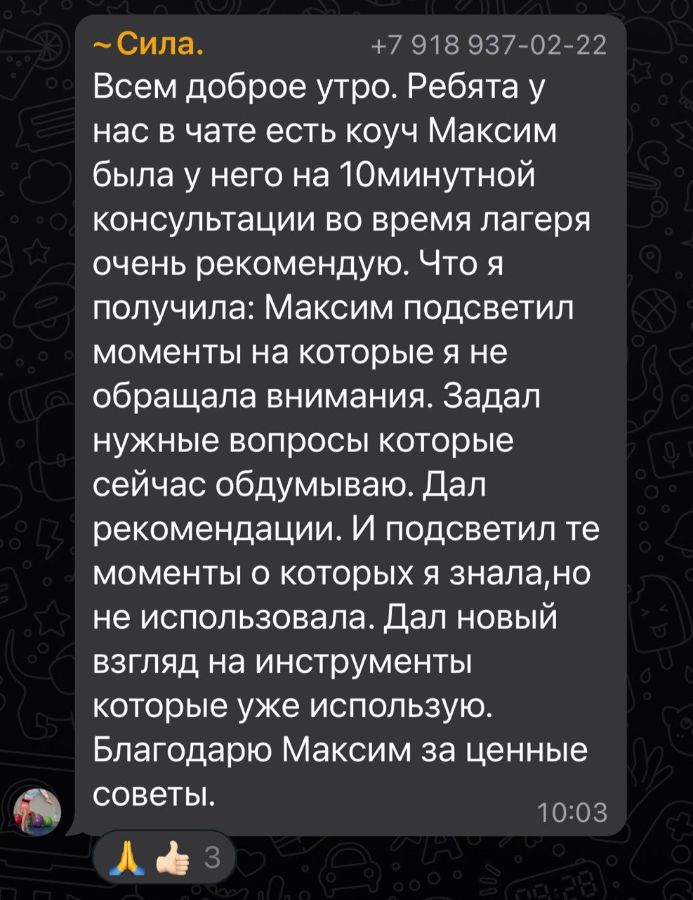Open the sender's avatar photo
Screen dimensions: 693x900
(x=37, y=809)
